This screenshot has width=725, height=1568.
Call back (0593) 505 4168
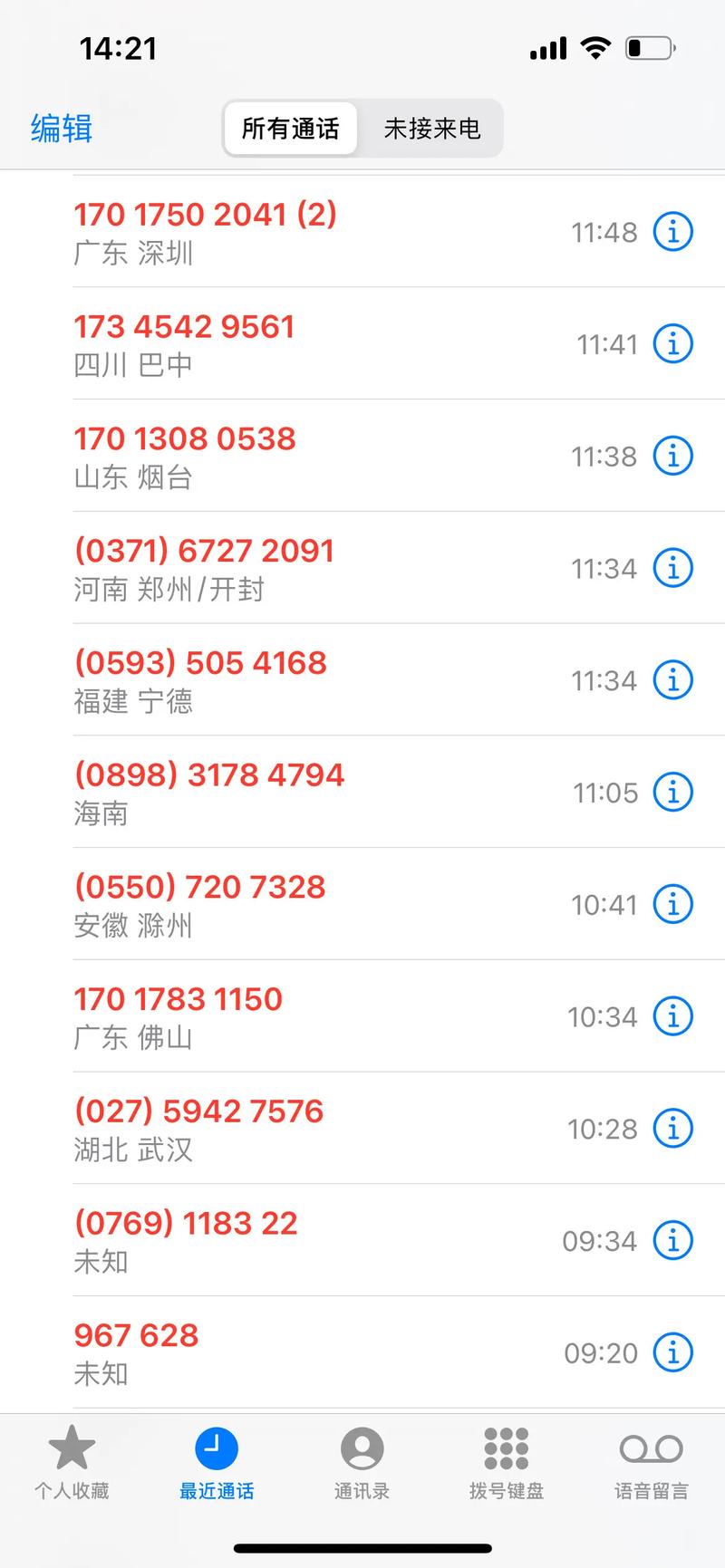click(x=272, y=680)
